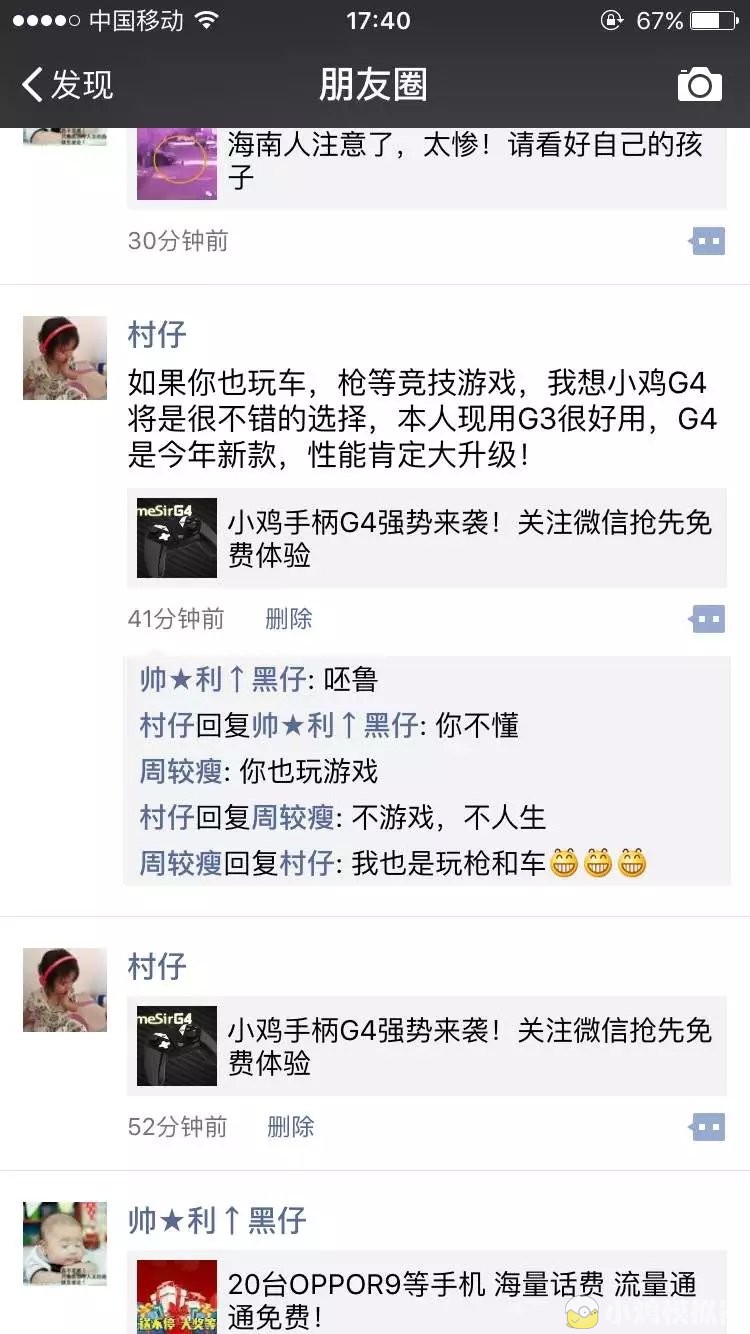Open the 海南人注意了 shared article
The height and width of the screenshot is (1334, 750).
pos(426,165)
